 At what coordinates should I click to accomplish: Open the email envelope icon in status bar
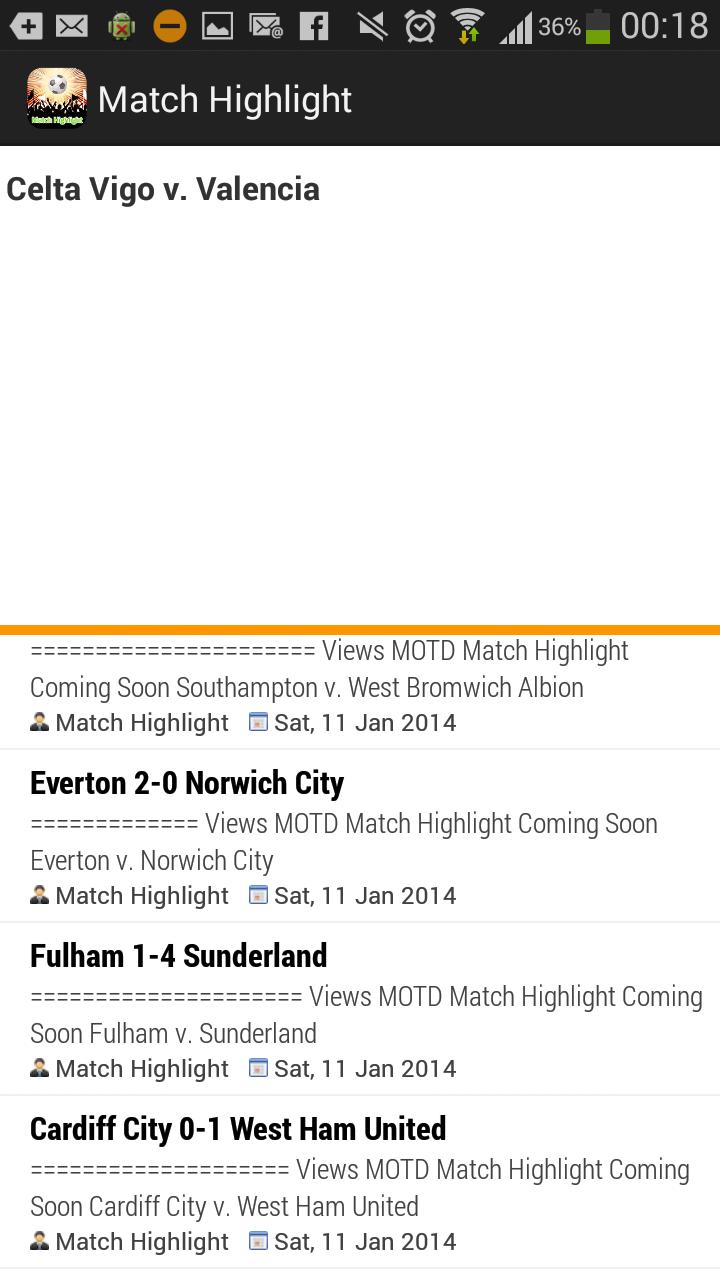(x=71, y=26)
